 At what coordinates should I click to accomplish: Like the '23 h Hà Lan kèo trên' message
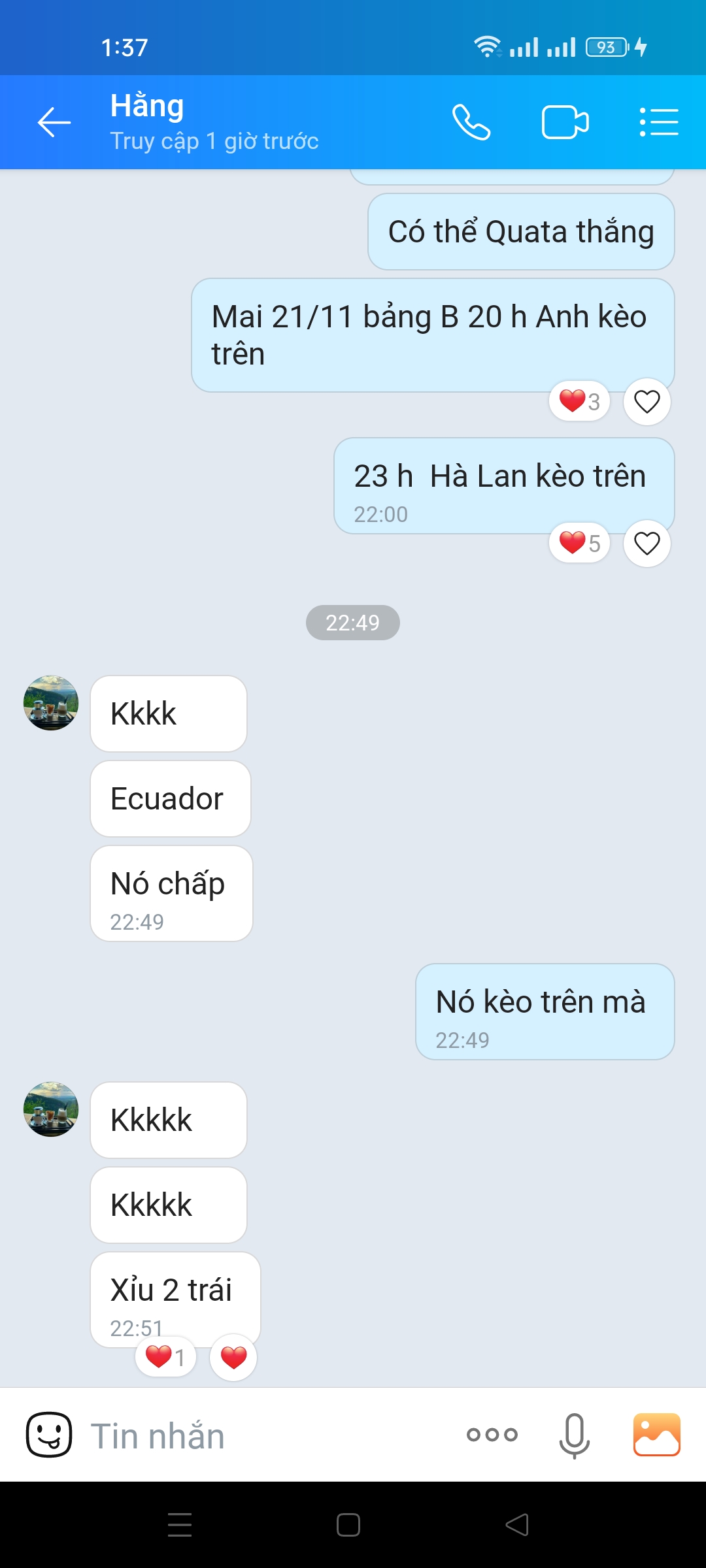click(x=647, y=544)
